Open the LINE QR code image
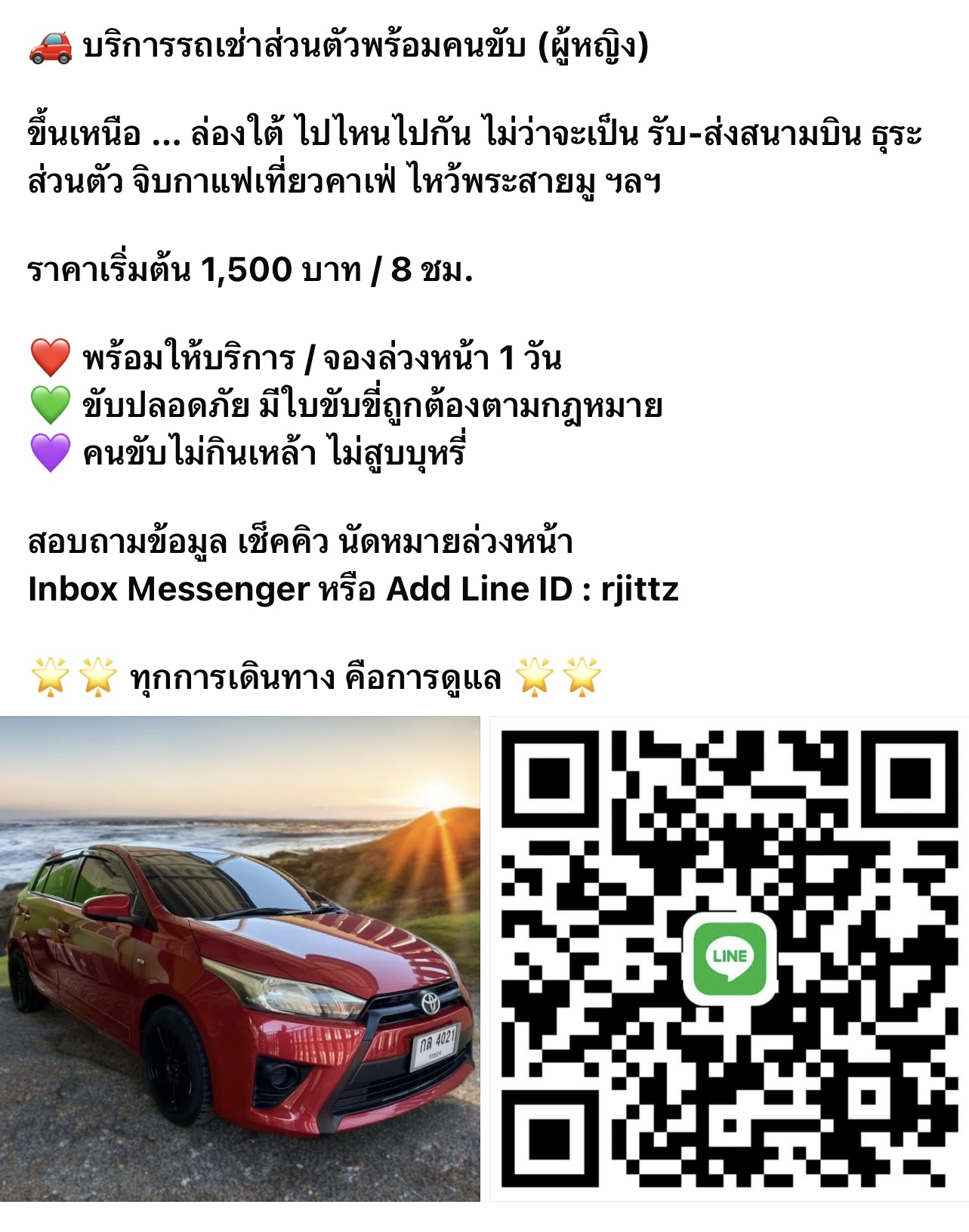Viewport: 969px width, 1232px height. click(729, 959)
